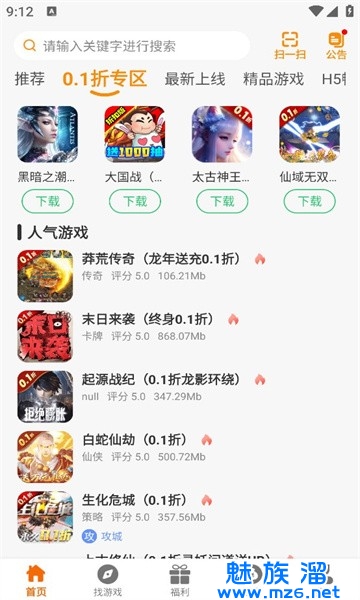The height and width of the screenshot is (600, 360).
Task: Open 起源战纪 game details
Action: [x=180, y=396]
